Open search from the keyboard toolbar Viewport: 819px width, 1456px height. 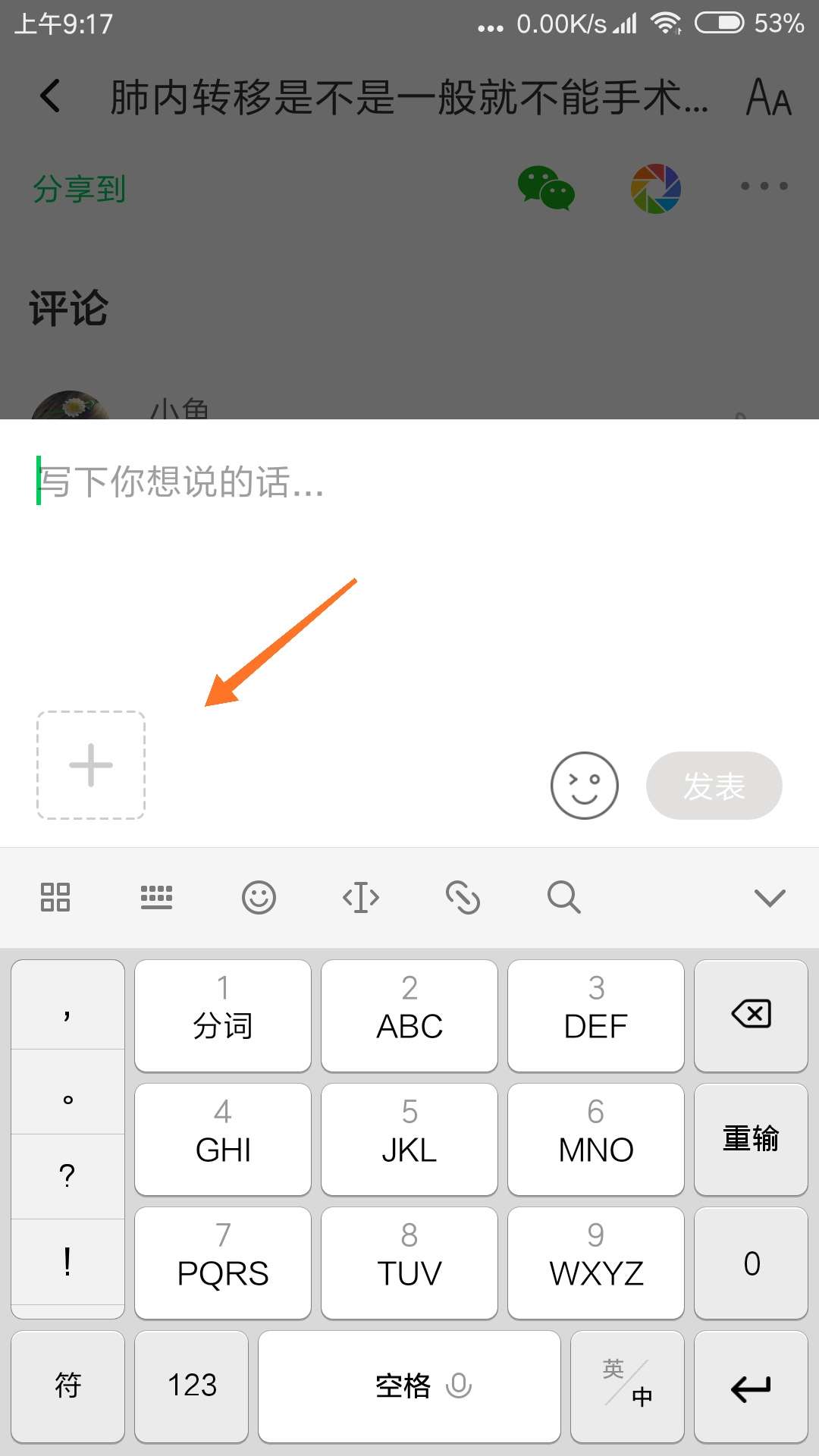pyautogui.click(x=564, y=897)
